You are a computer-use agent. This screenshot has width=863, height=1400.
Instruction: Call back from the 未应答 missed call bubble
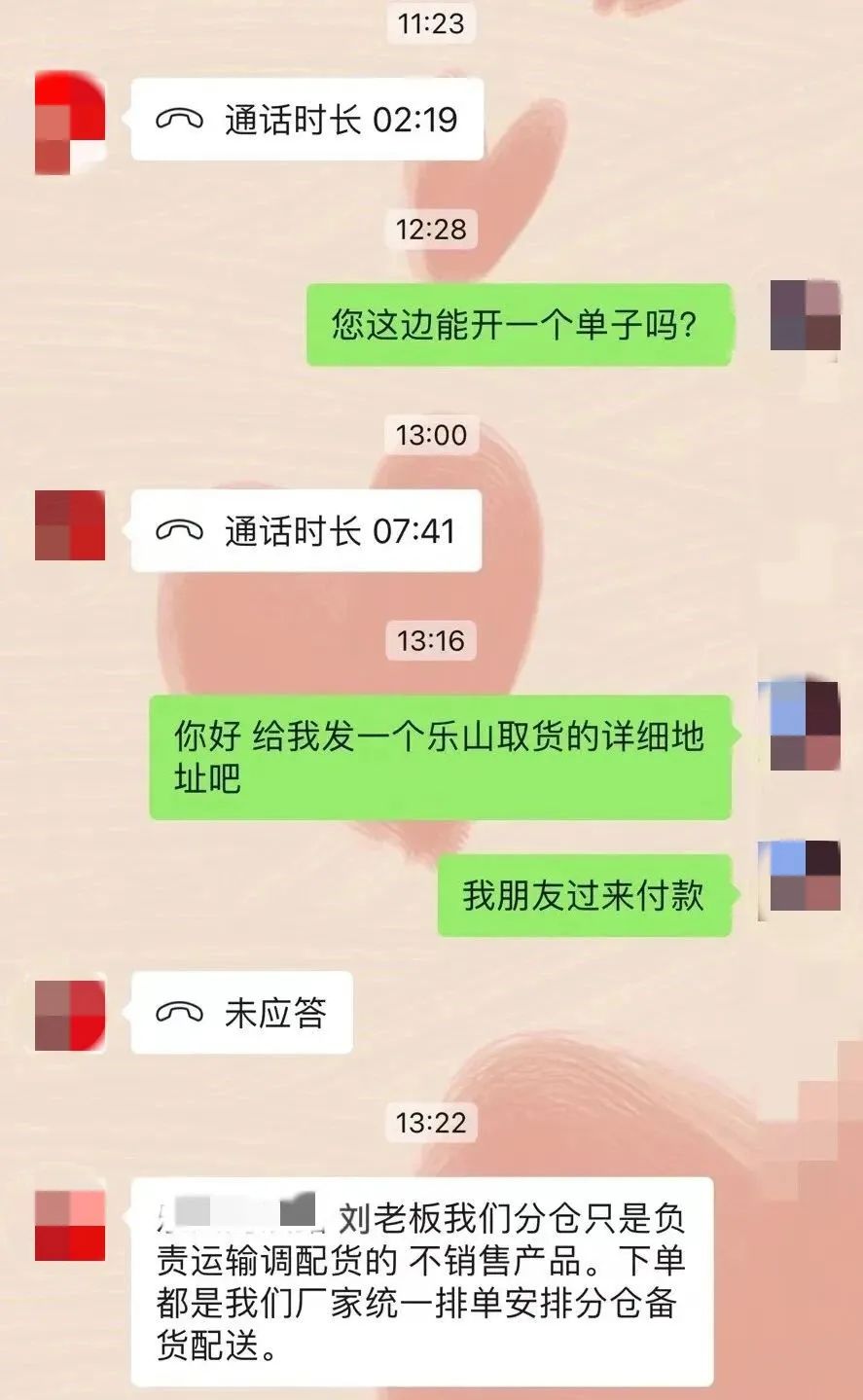(x=241, y=1013)
